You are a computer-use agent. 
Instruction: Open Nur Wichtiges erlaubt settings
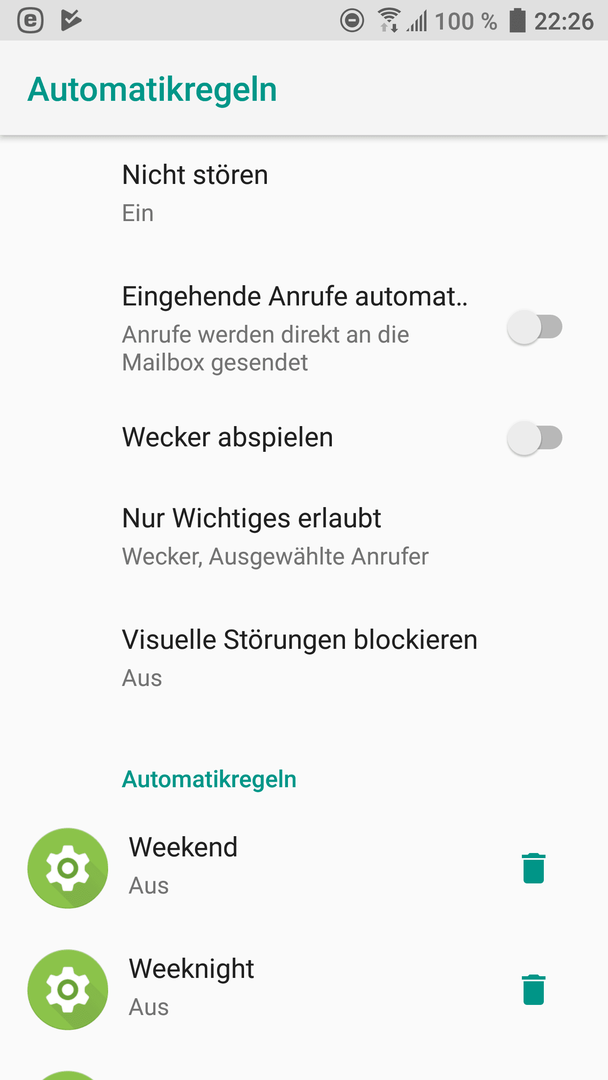304,536
